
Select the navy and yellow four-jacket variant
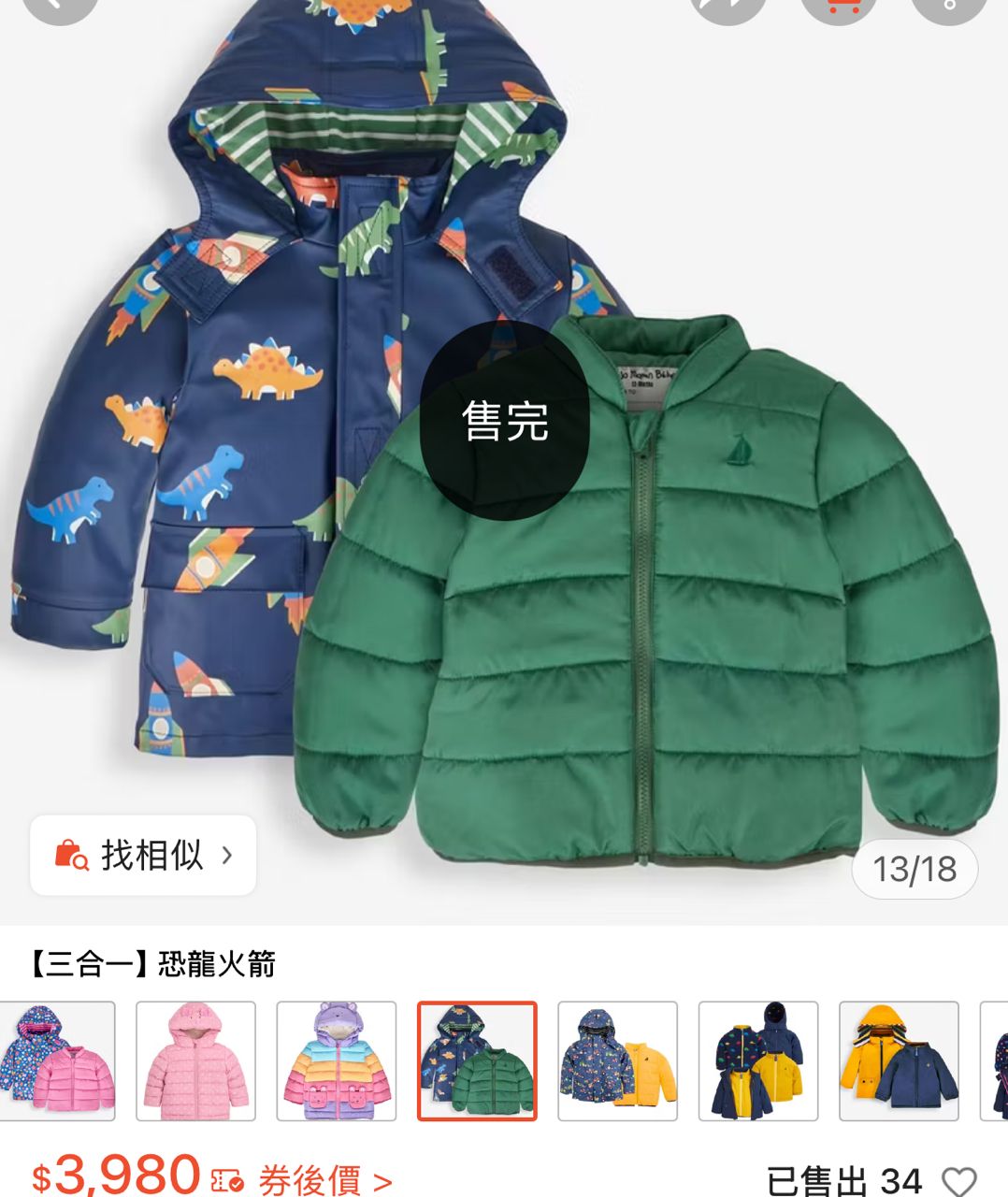click(x=758, y=1060)
